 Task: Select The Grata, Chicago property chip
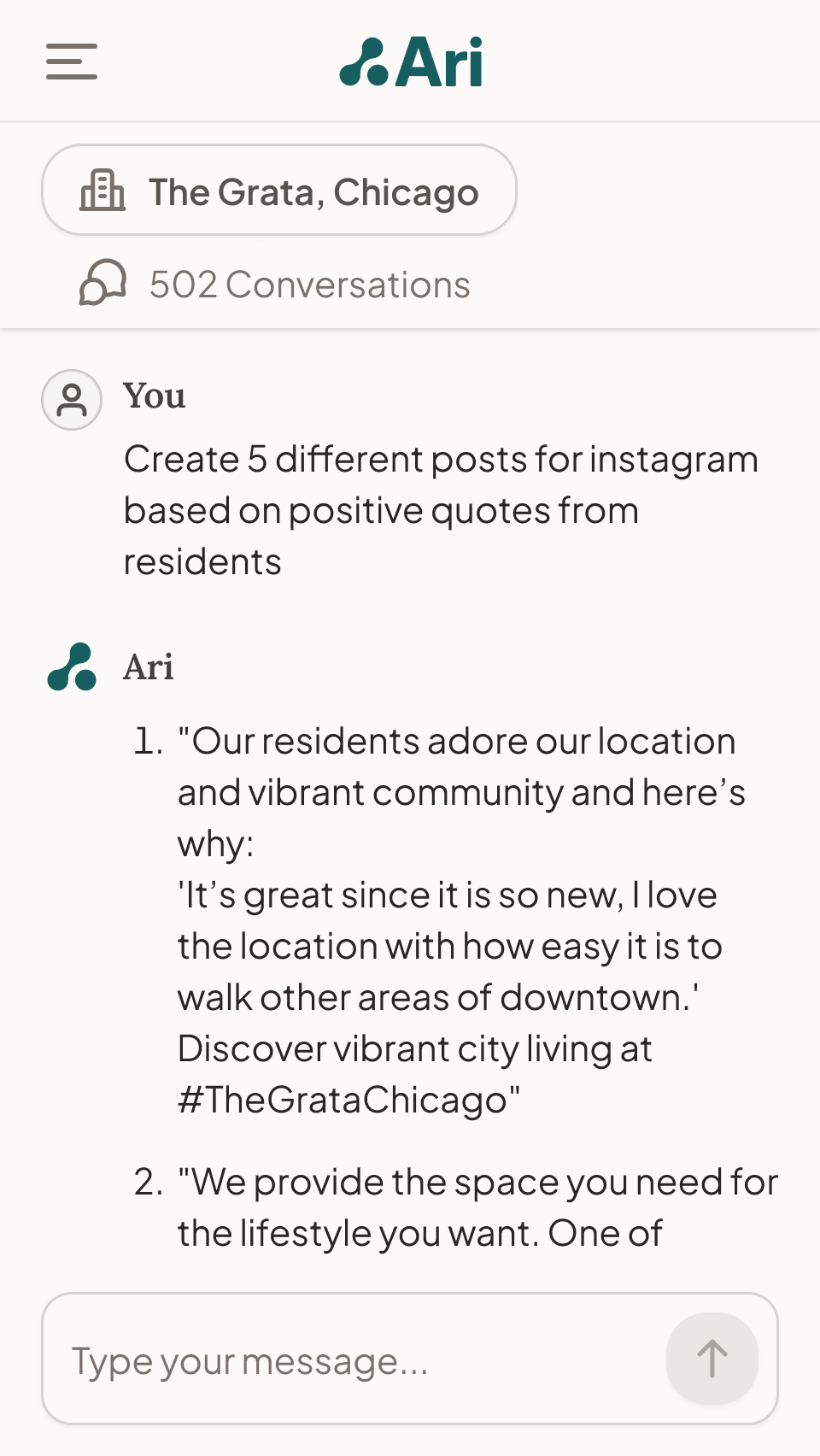click(x=279, y=190)
